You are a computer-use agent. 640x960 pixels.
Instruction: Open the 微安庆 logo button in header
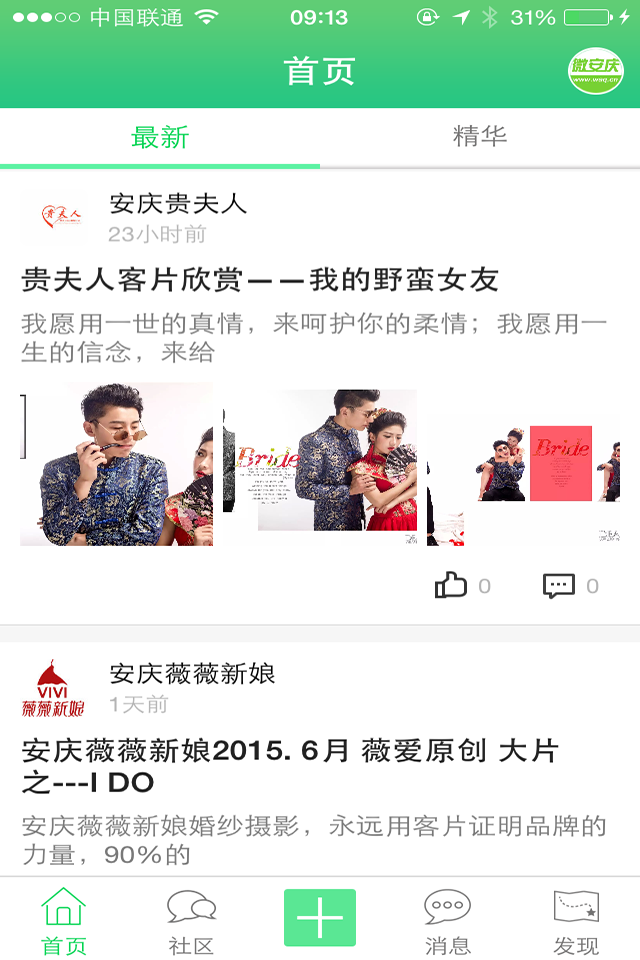[595, 70]
